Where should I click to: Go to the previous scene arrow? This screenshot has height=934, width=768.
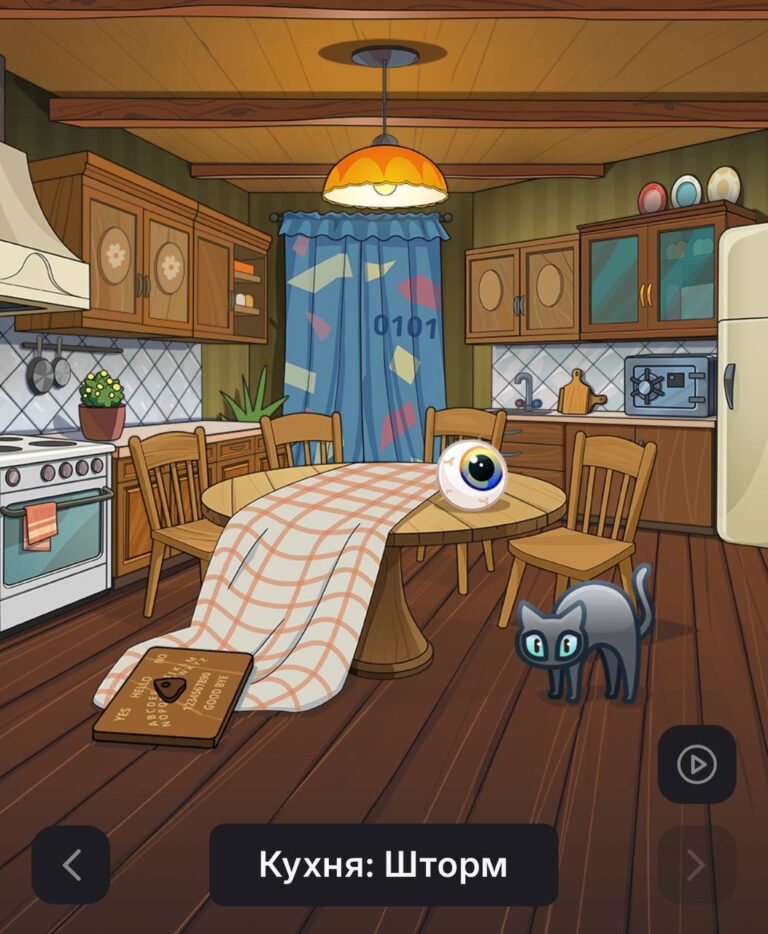(71, 865)
